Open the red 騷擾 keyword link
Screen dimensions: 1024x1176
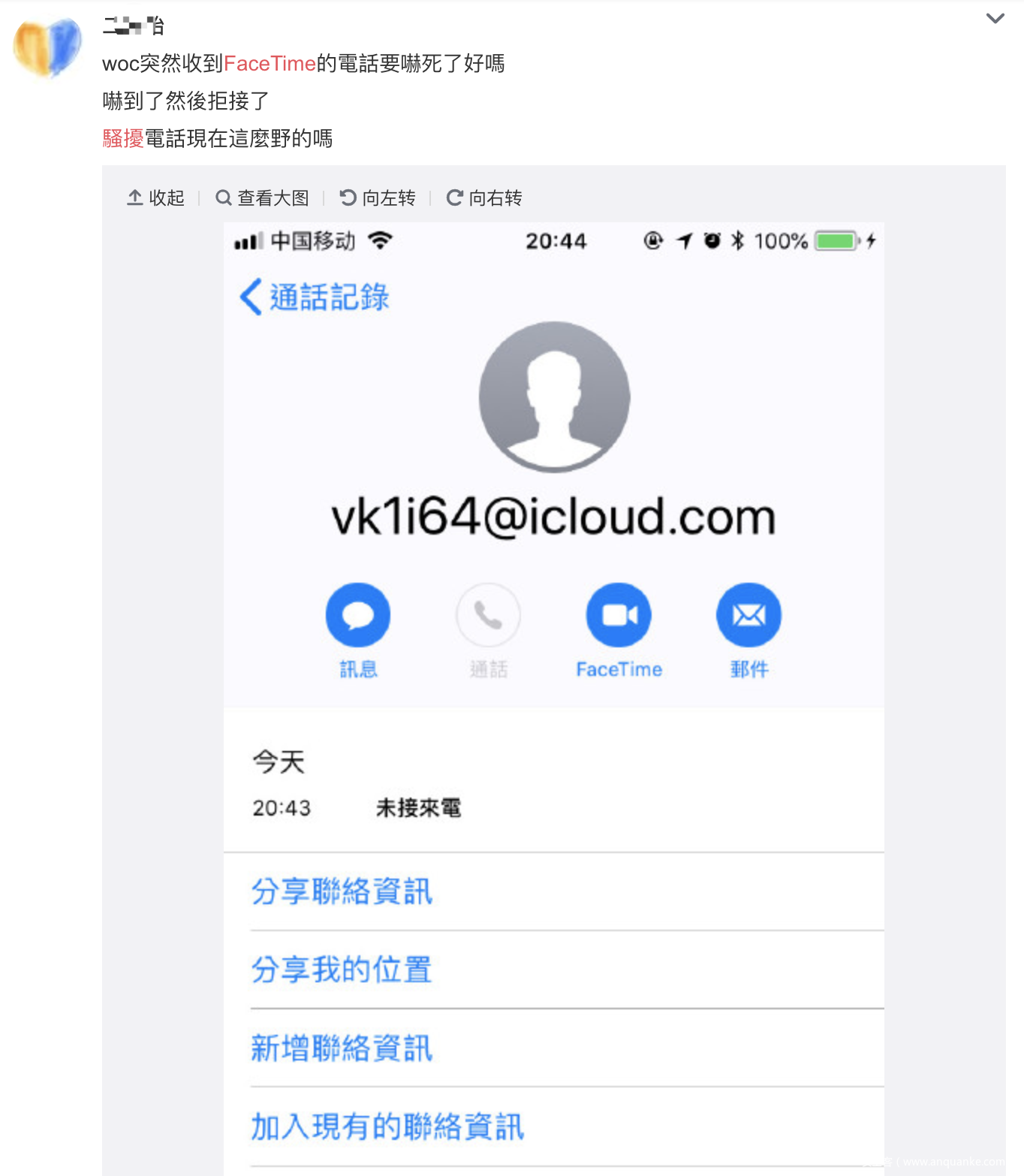[122, 139]
